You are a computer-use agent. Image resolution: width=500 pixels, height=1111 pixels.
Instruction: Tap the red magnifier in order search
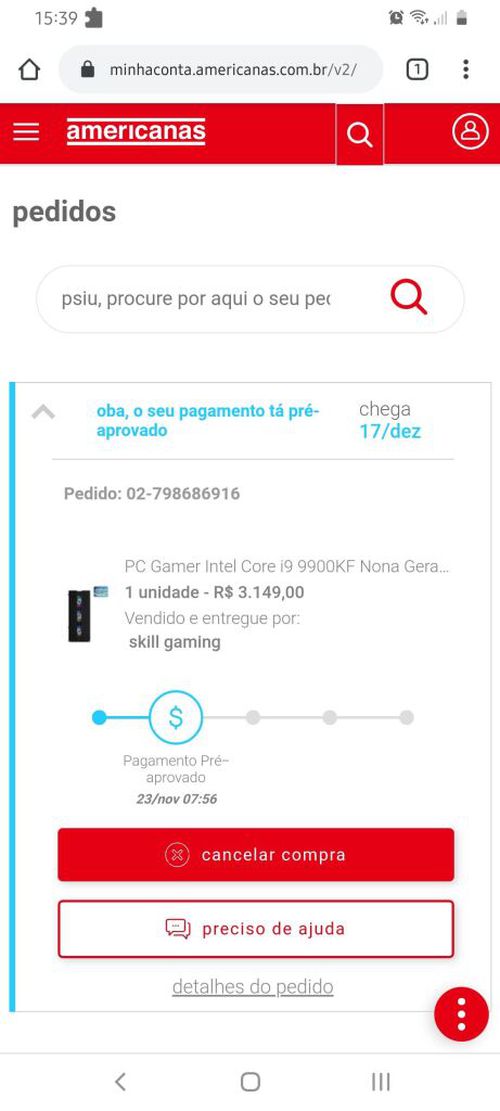409,298
